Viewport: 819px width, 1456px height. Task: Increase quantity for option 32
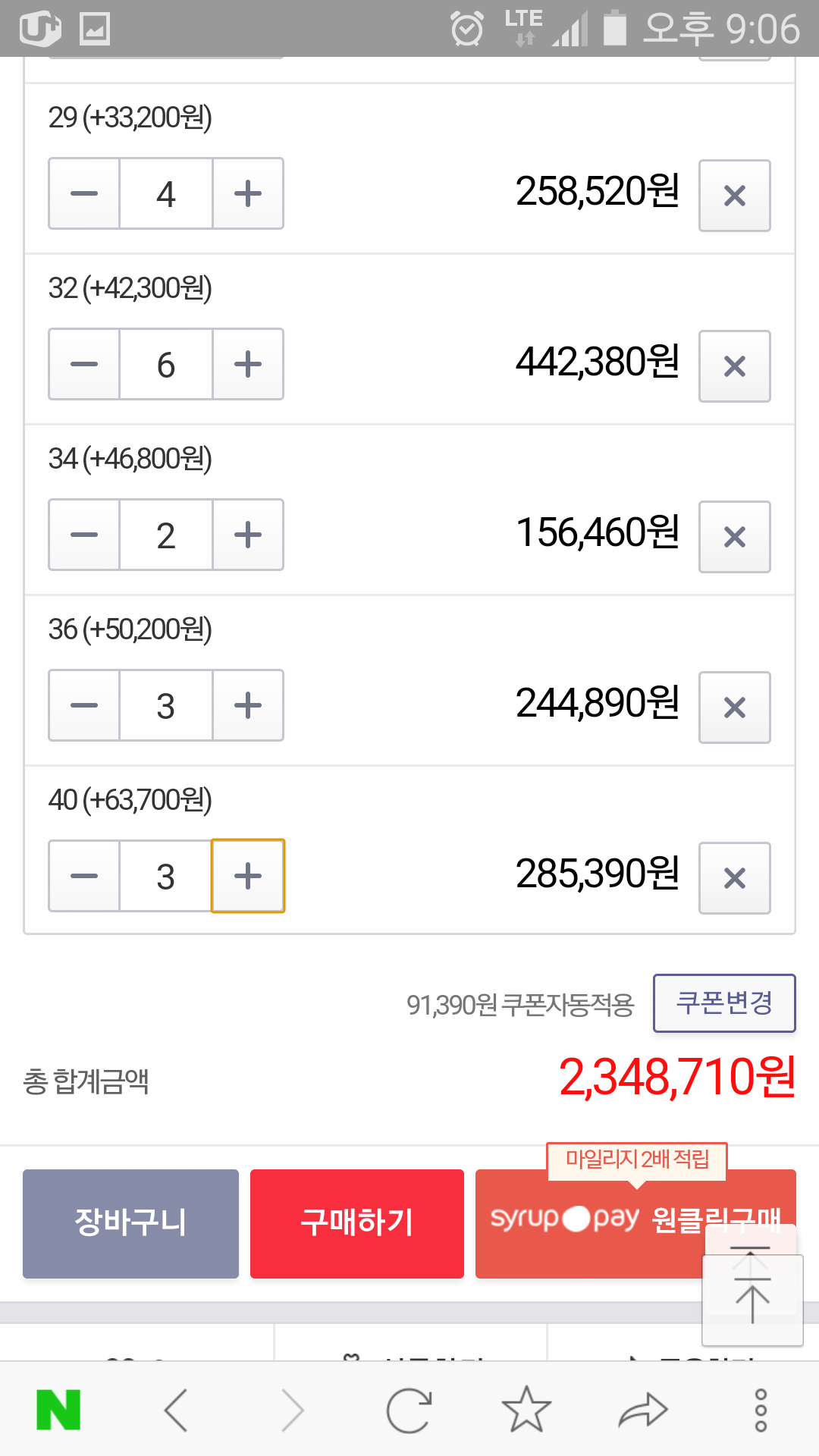[248, 365]
